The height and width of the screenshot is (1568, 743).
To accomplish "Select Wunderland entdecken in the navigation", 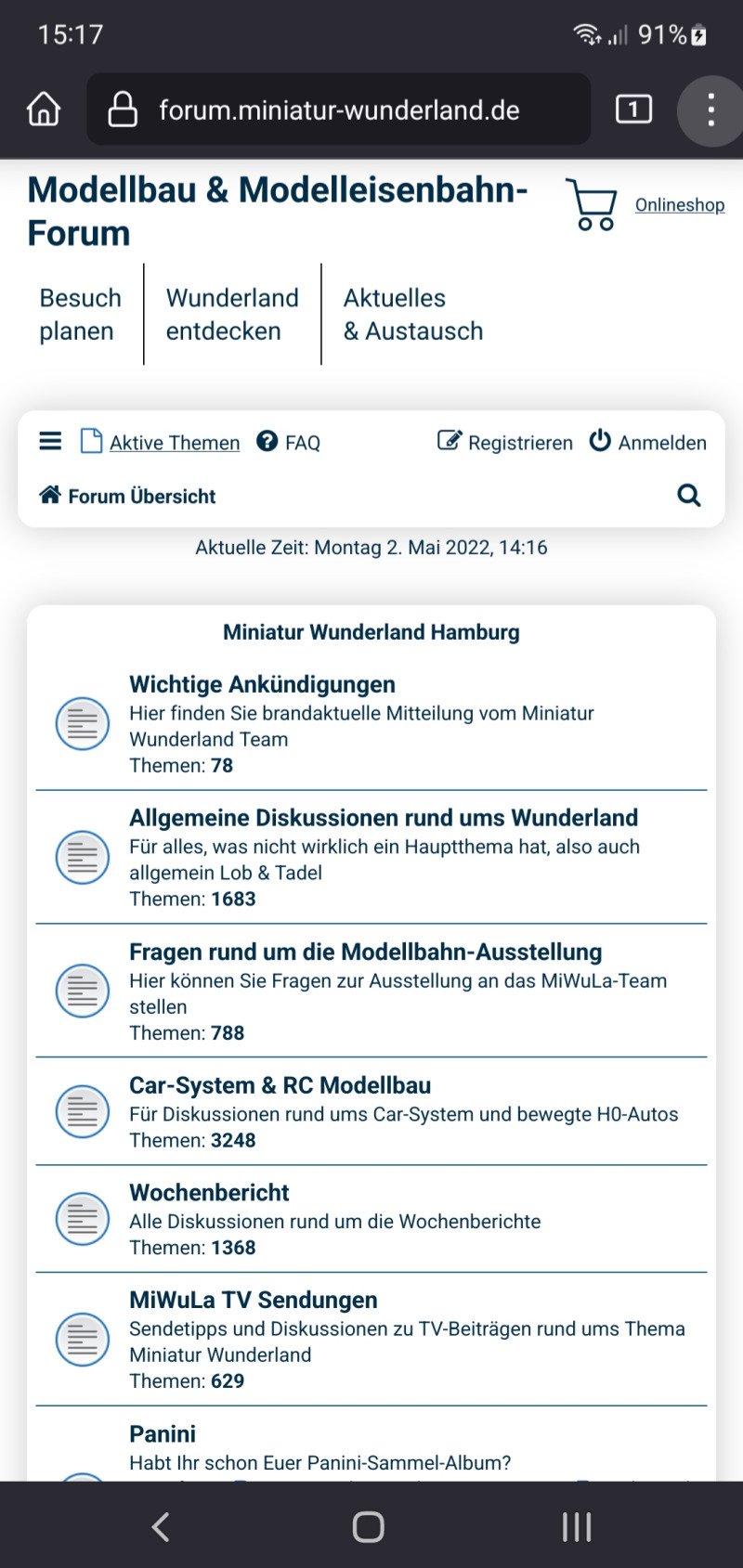I will [232, 315].
